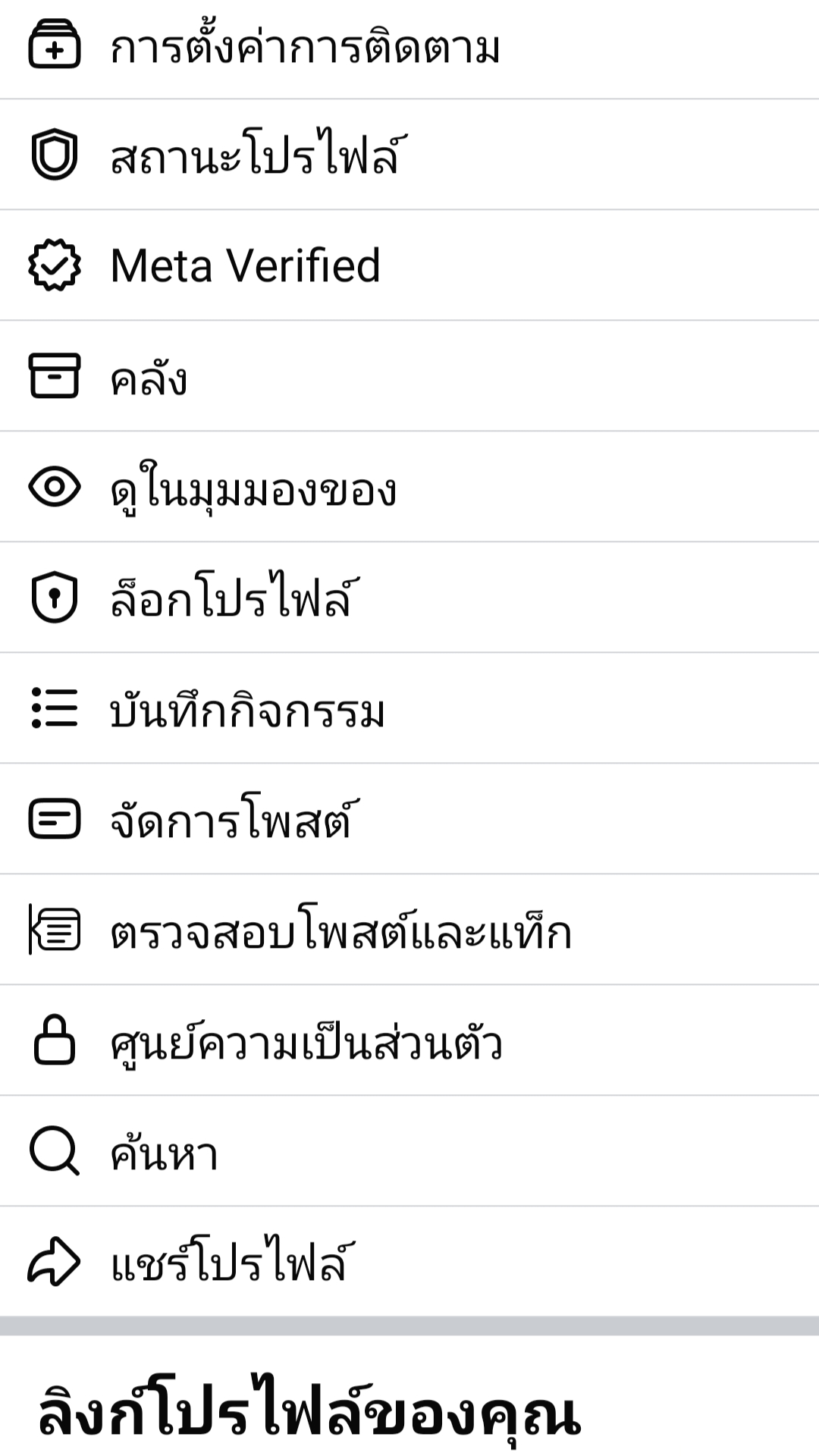Open คลัง archive
This screenshot has width=819, height=1456.
tap(409, 376)
